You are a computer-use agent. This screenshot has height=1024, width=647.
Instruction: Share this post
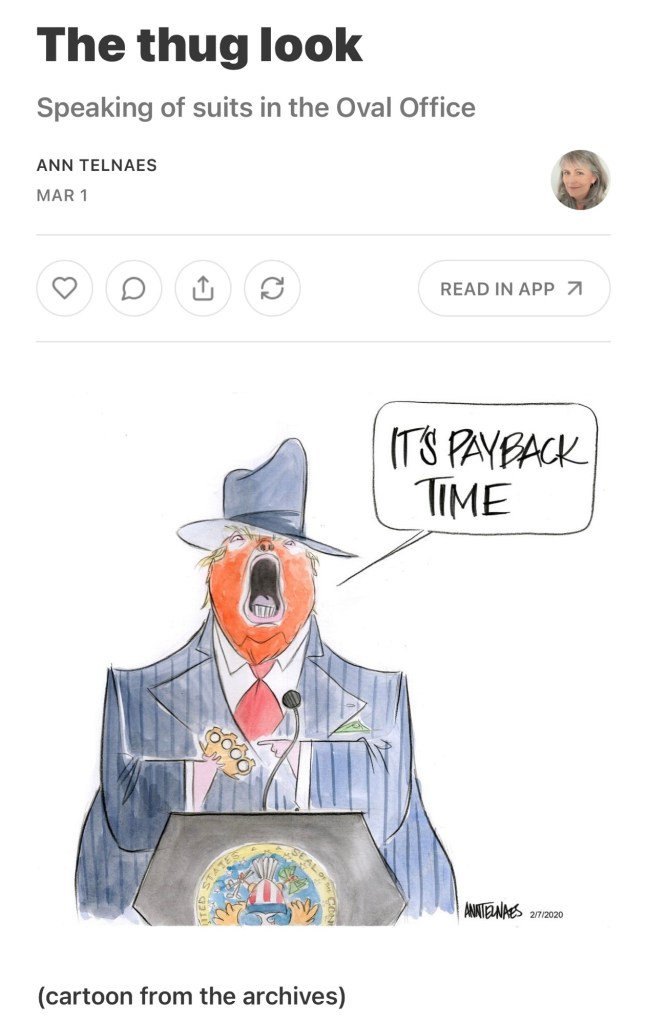[202, 288]
